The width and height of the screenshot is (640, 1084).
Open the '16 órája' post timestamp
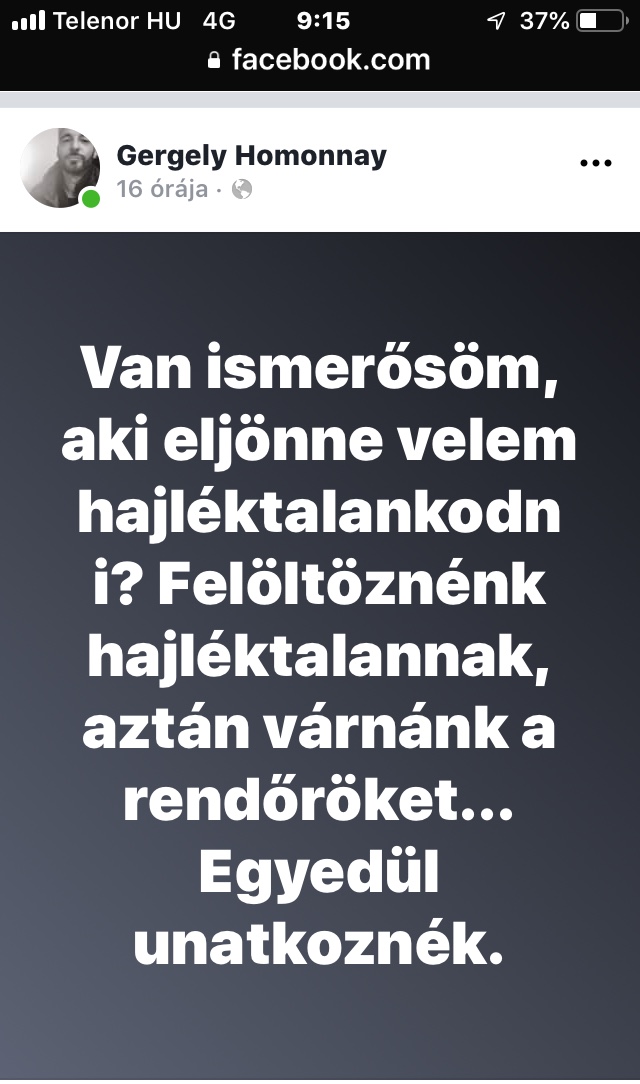[162, 189]
